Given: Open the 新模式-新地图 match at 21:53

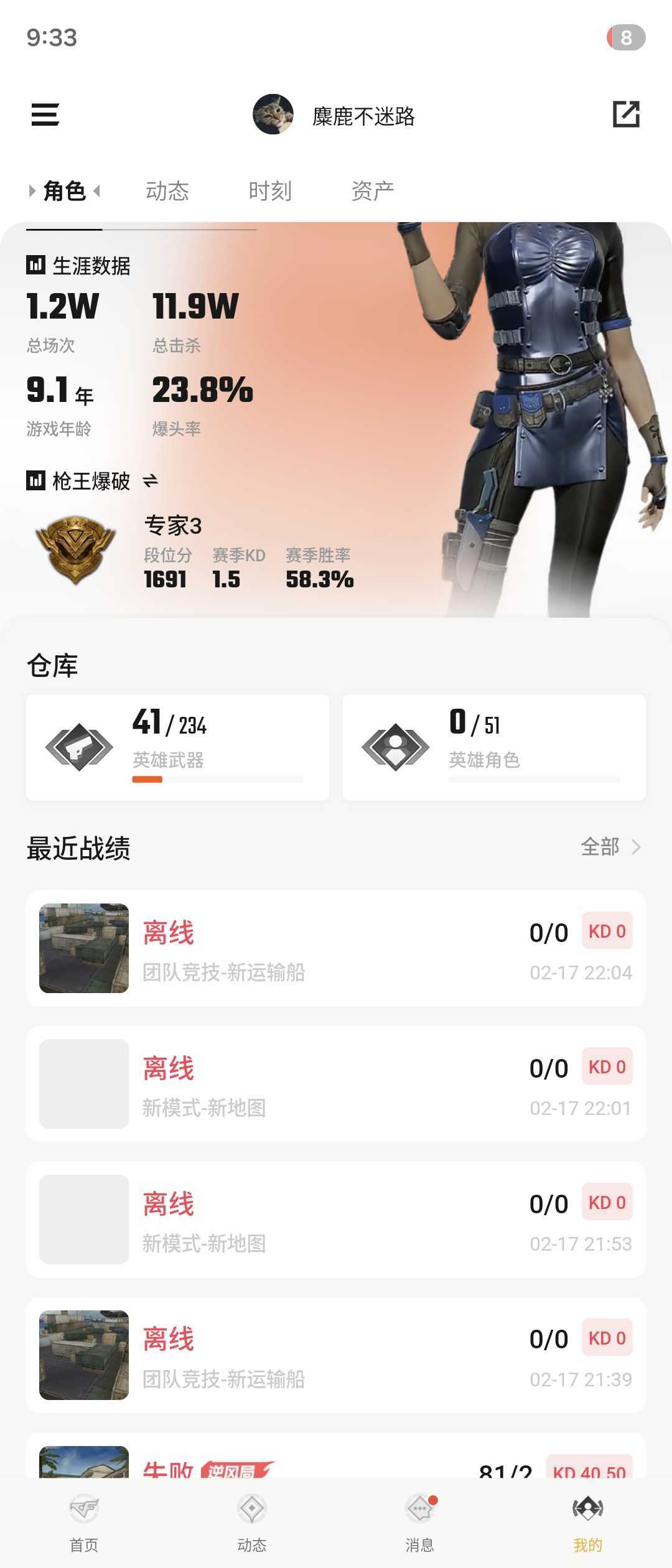Looking at the screenshot, I should coord(336,1220).
